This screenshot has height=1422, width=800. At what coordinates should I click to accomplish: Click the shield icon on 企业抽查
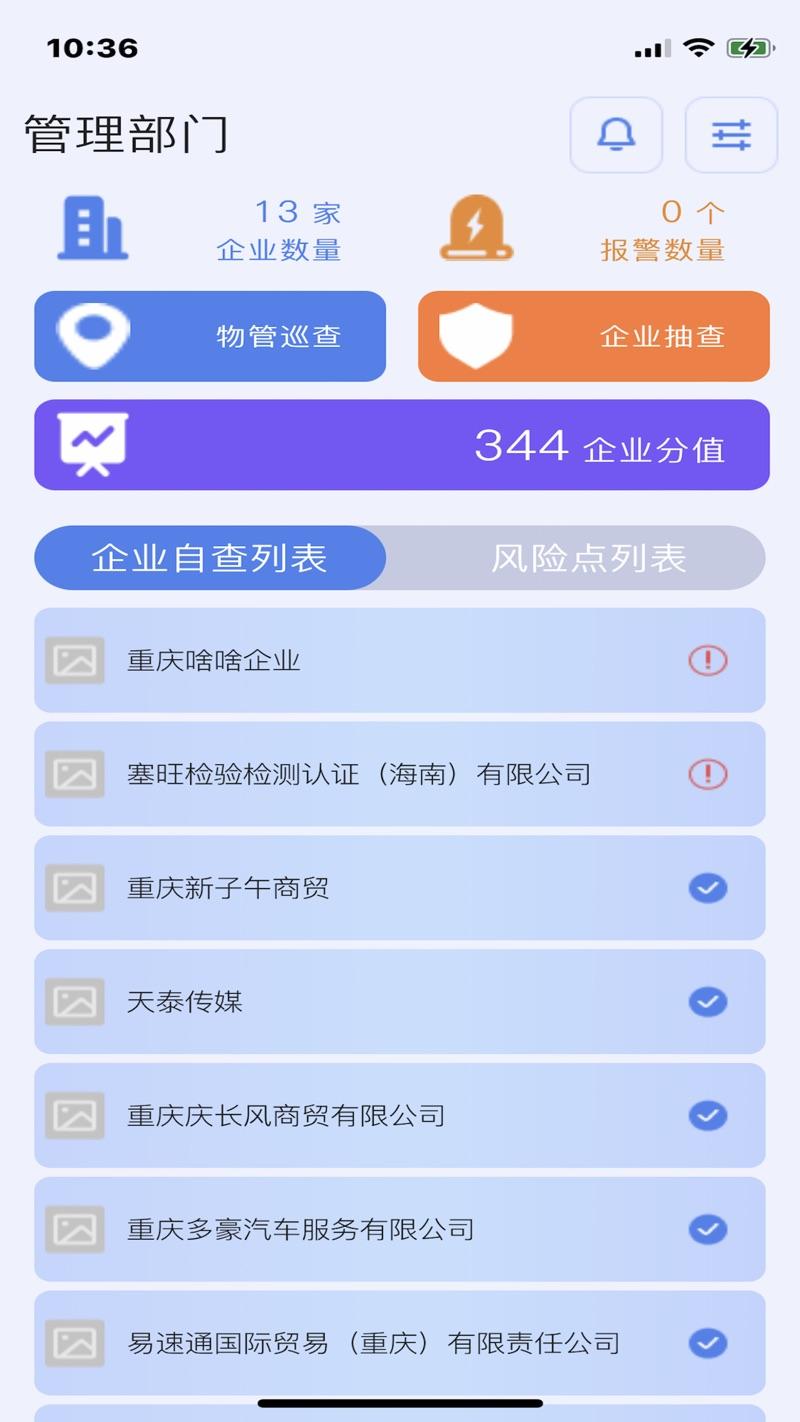476,336
